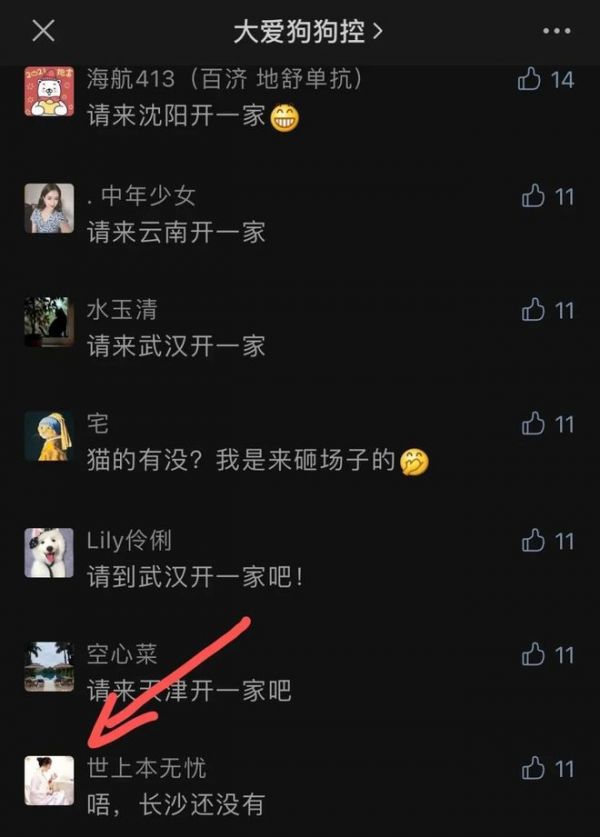Viewport: 600px width, 837px height.
Task: Like Lily伶俐's comment
Action: click(533, 541)
